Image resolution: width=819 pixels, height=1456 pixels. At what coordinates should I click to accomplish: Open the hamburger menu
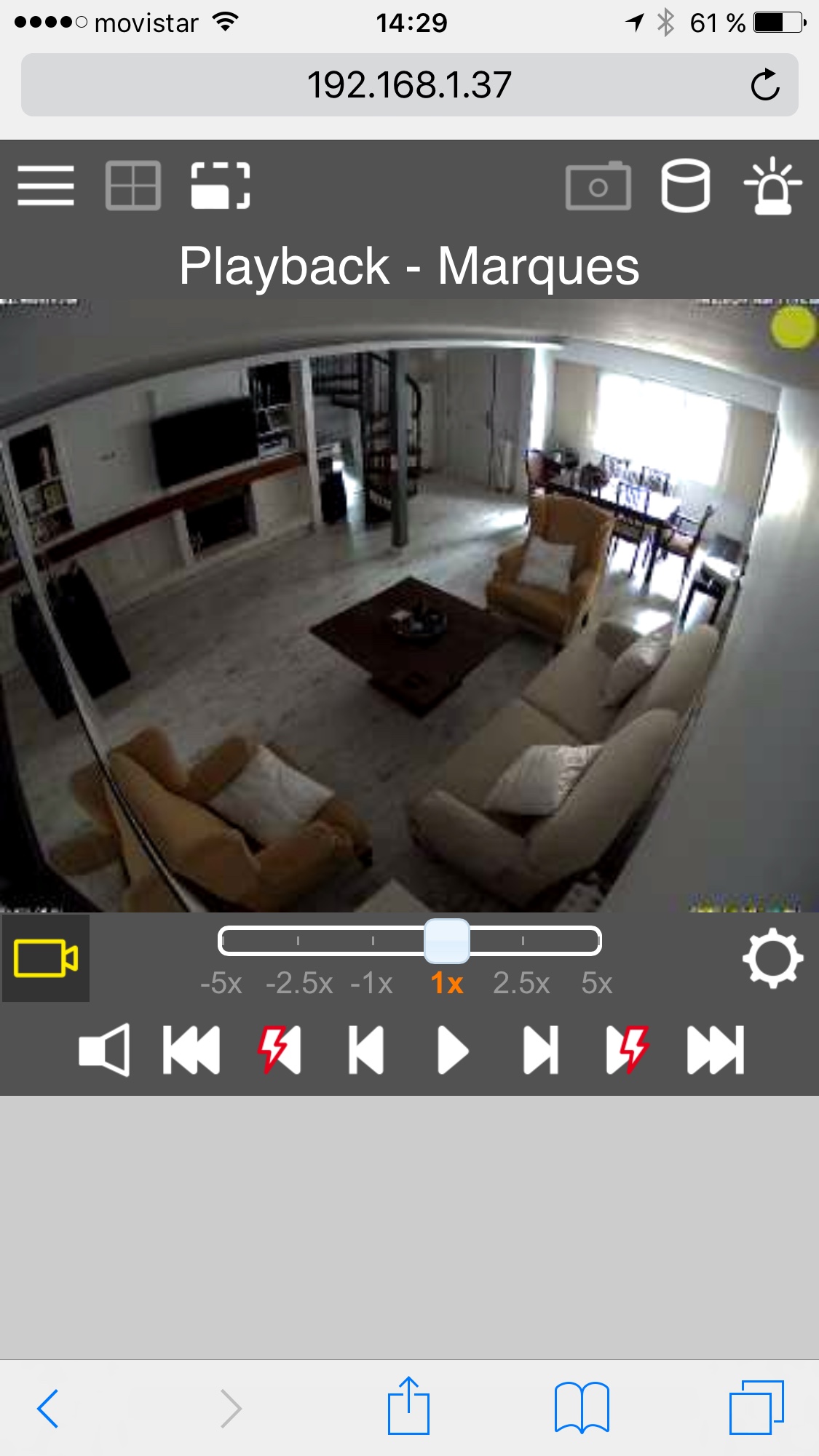point(46,186)
